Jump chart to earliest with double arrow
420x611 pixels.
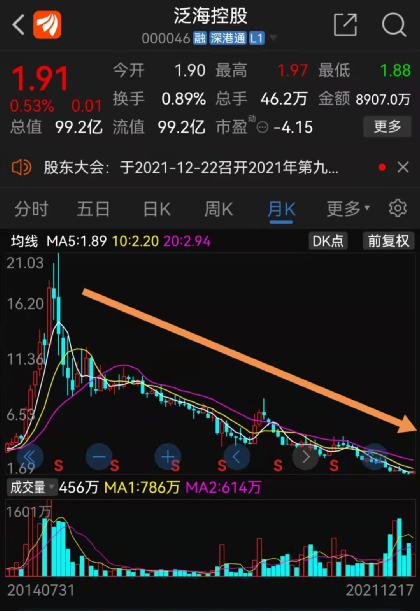coord(30,457)
